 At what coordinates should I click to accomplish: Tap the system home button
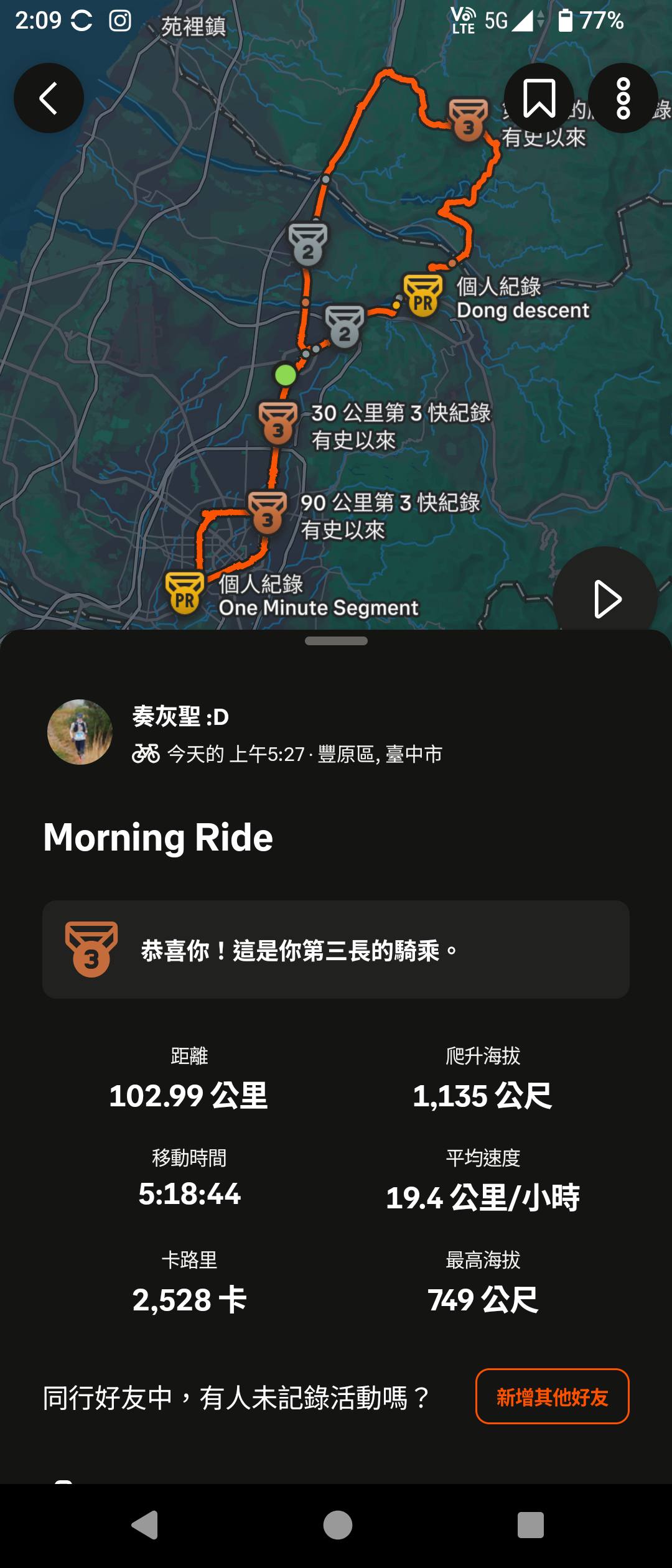(x=337, y=1525)
